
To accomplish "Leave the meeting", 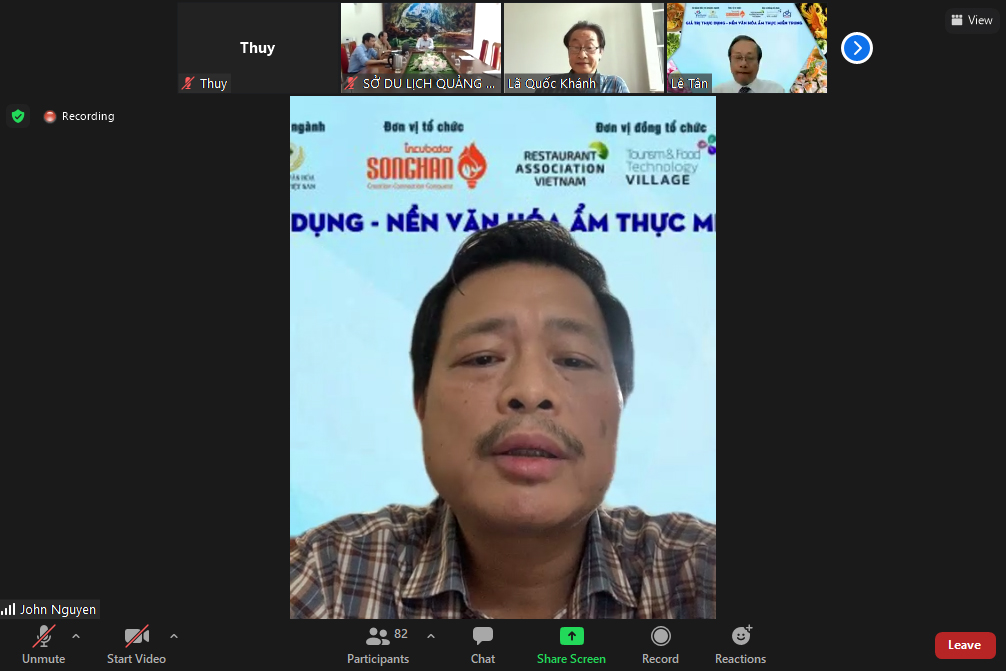I will [x=964, y=645].
